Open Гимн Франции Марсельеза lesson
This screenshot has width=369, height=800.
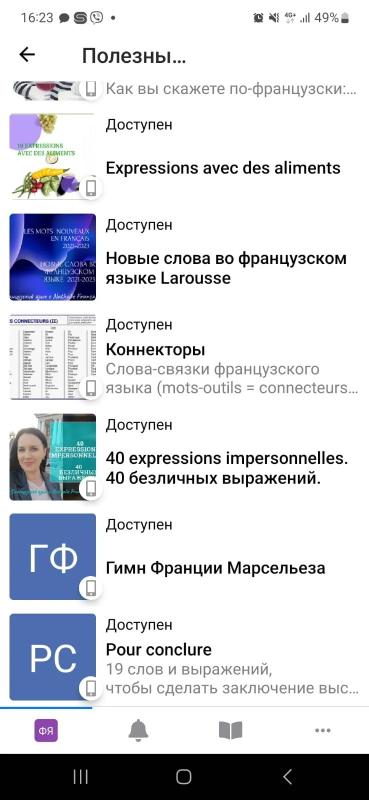[184, 557]
